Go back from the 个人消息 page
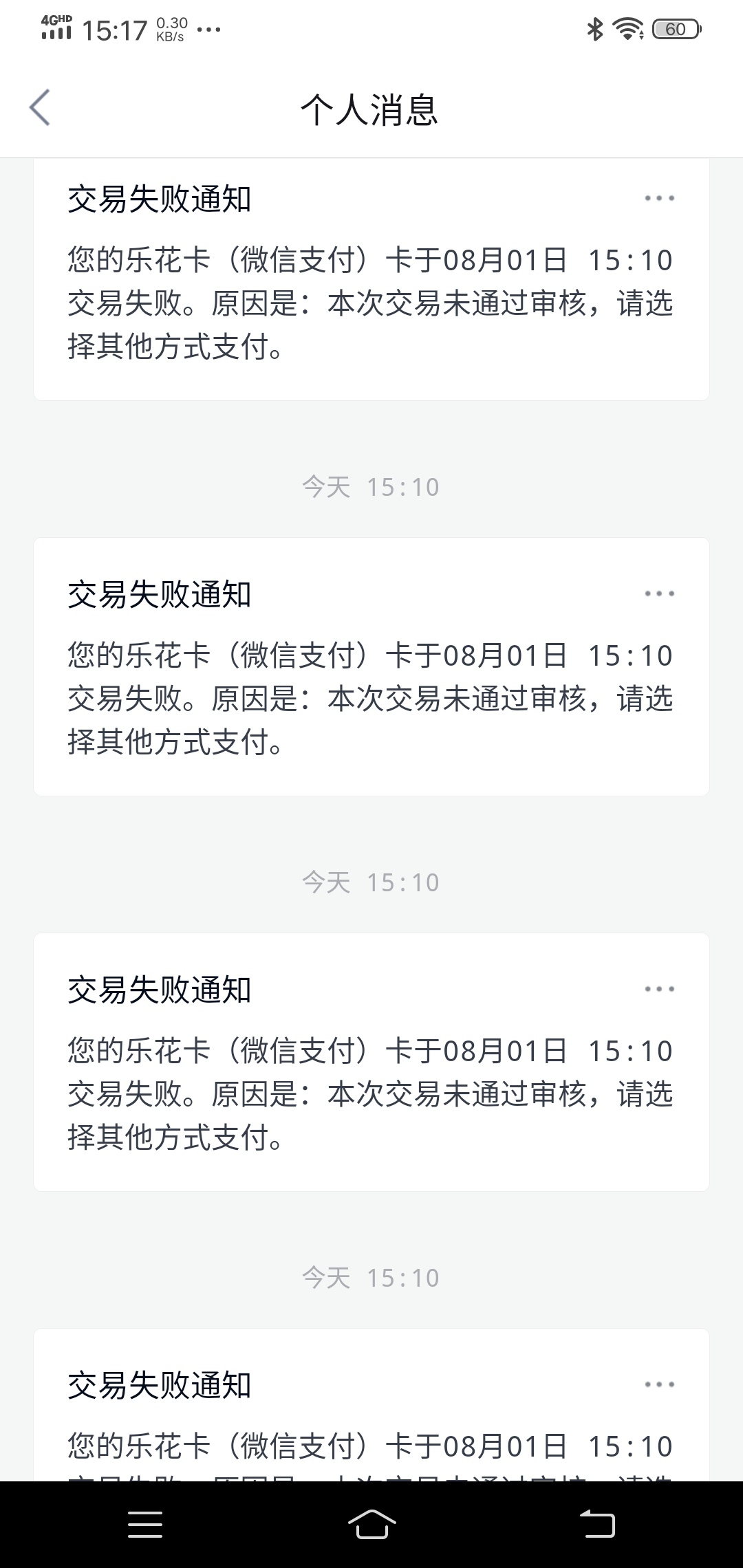This screenshot has height=1568, width=743. 40,108
